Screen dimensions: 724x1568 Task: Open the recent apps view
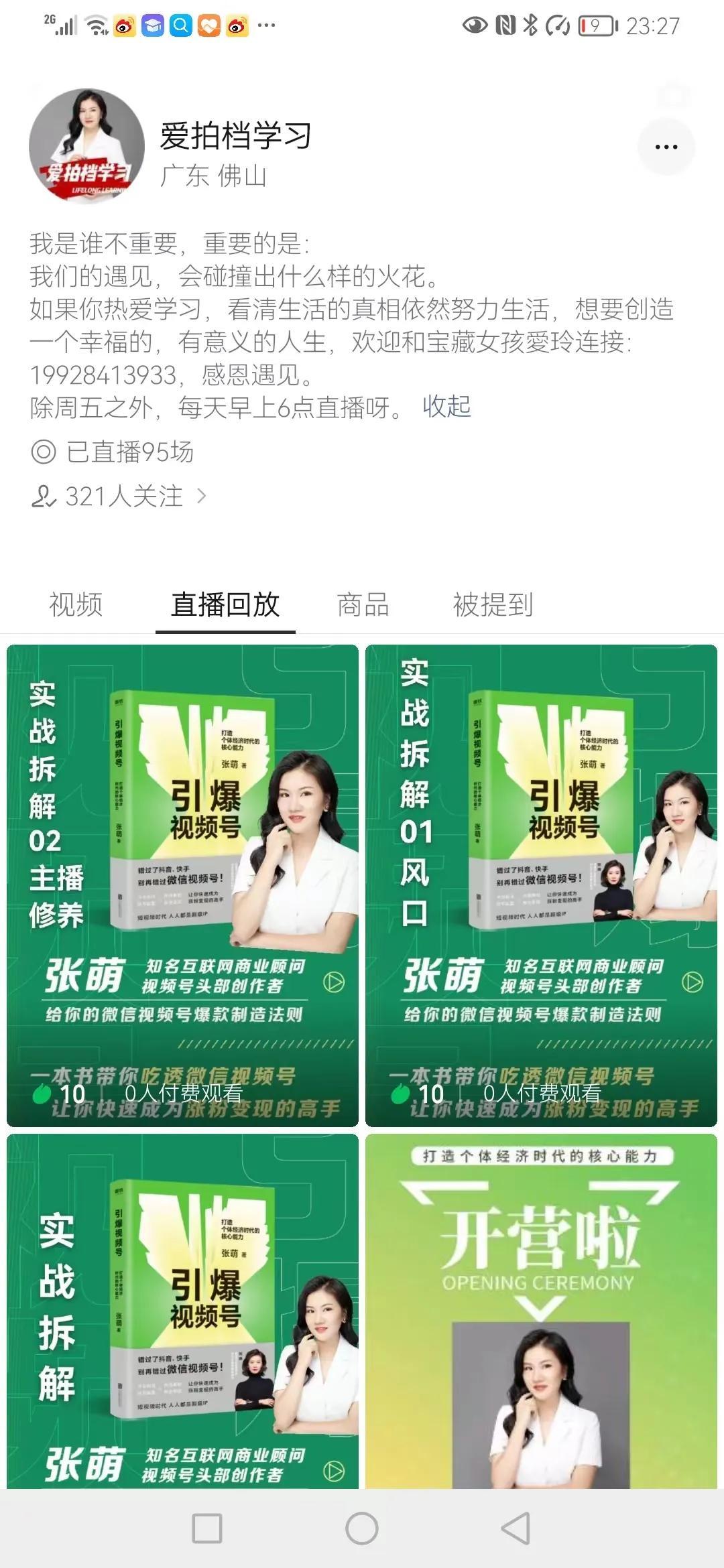point(207,1528)
